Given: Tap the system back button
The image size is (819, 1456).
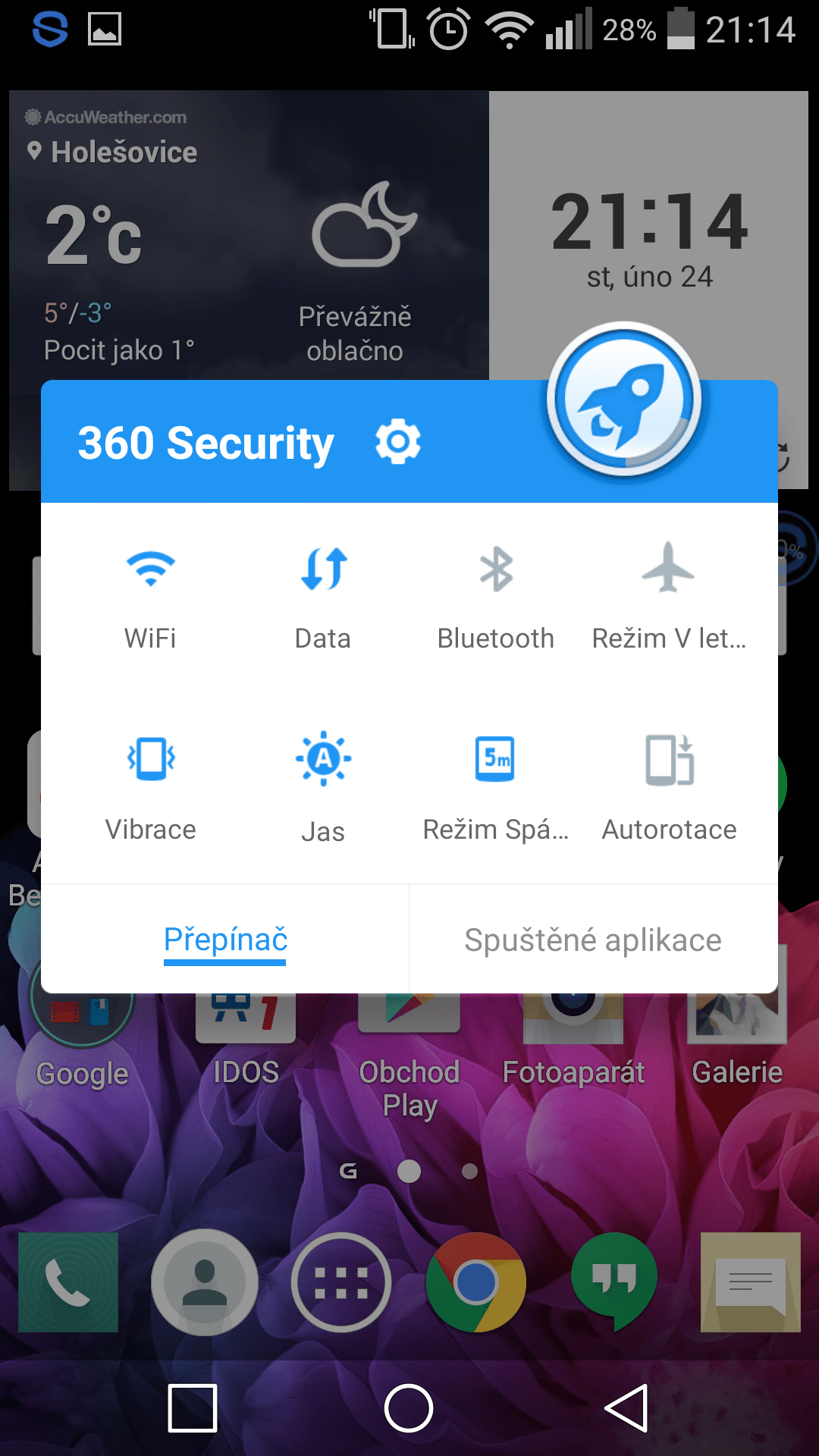Looking at the screenshot, I should point(626,1408).
